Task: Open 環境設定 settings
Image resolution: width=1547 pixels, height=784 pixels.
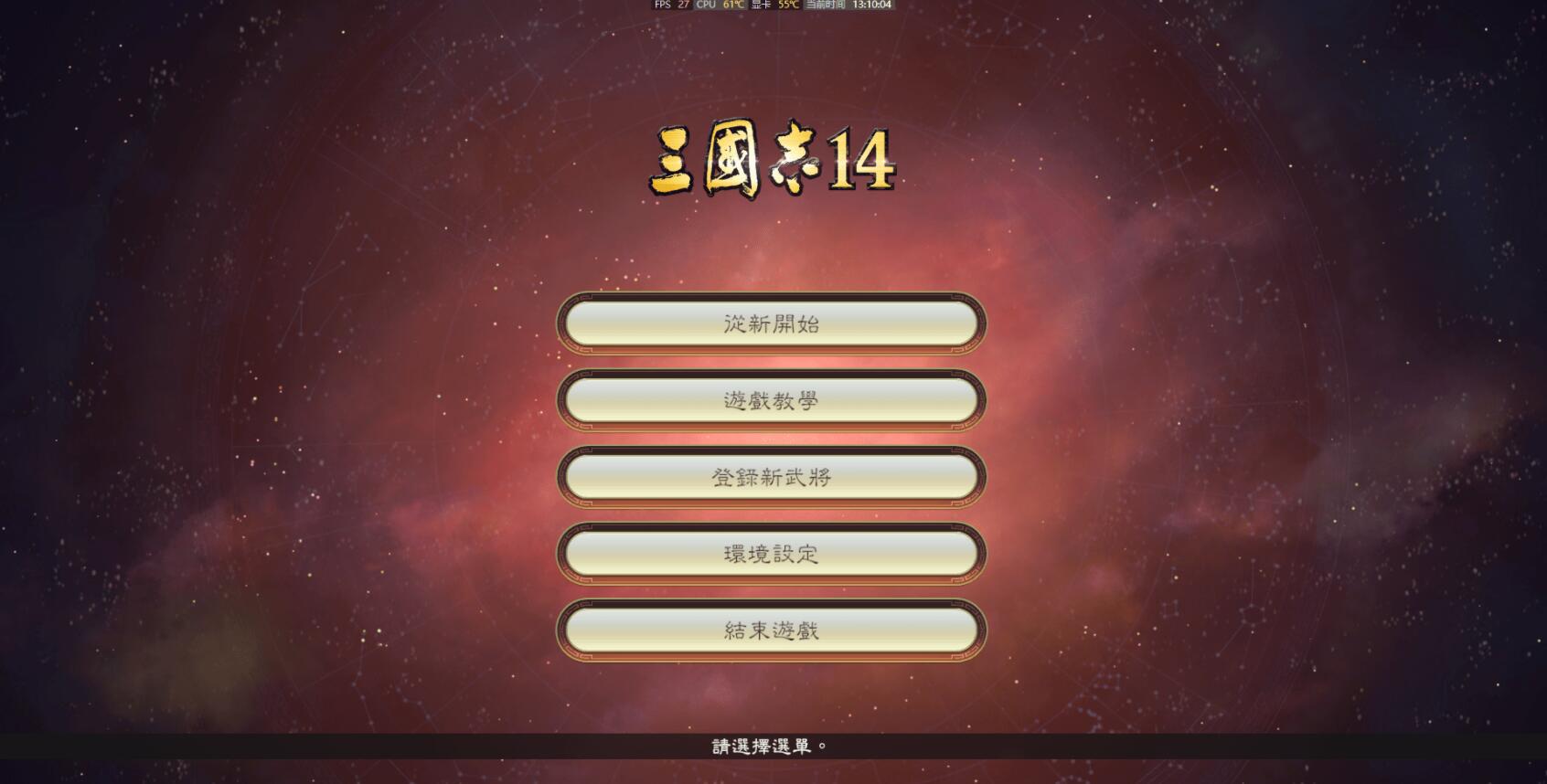Action: pos(771,554)
